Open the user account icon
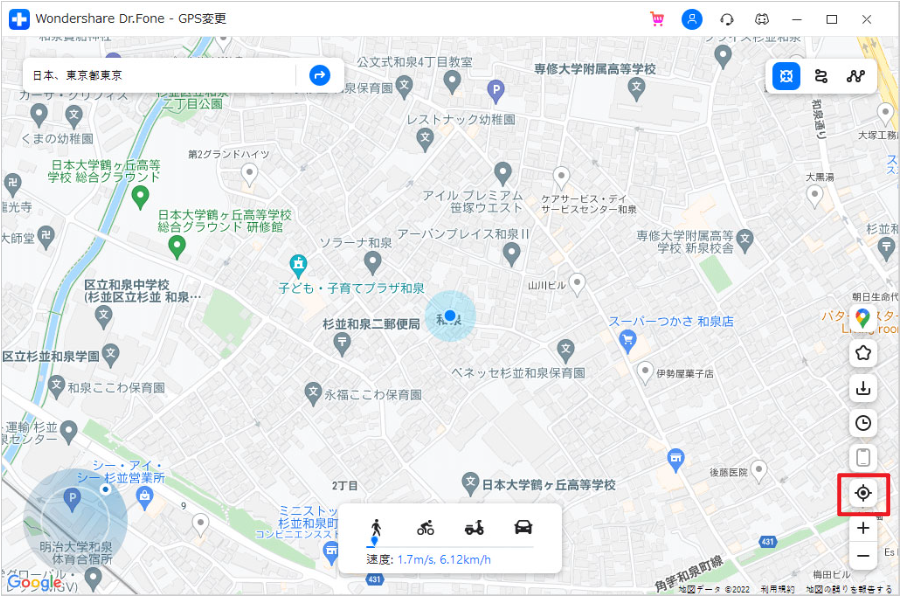 coord(692,19)
